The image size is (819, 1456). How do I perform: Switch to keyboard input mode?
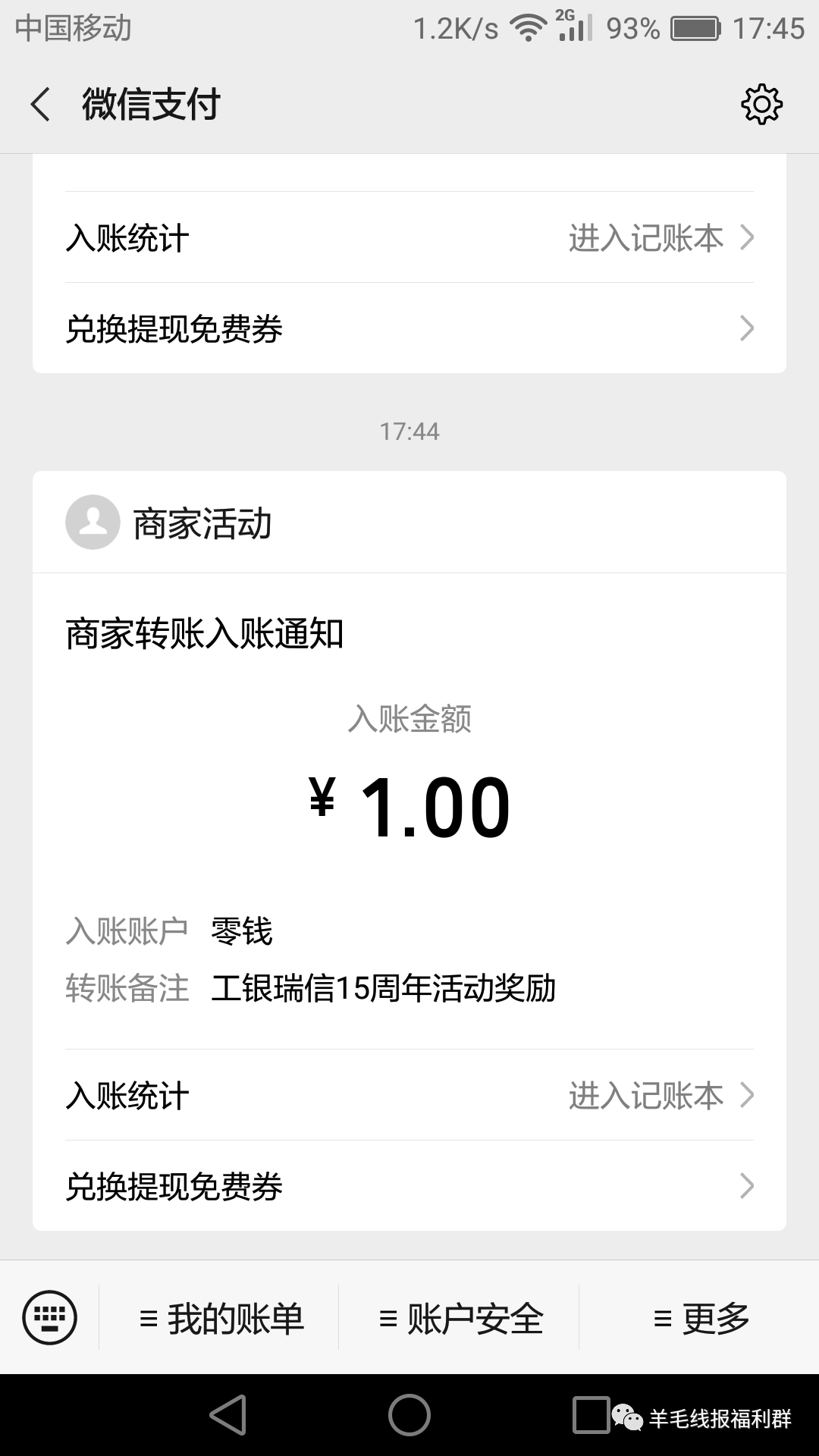coord(50,1318)
